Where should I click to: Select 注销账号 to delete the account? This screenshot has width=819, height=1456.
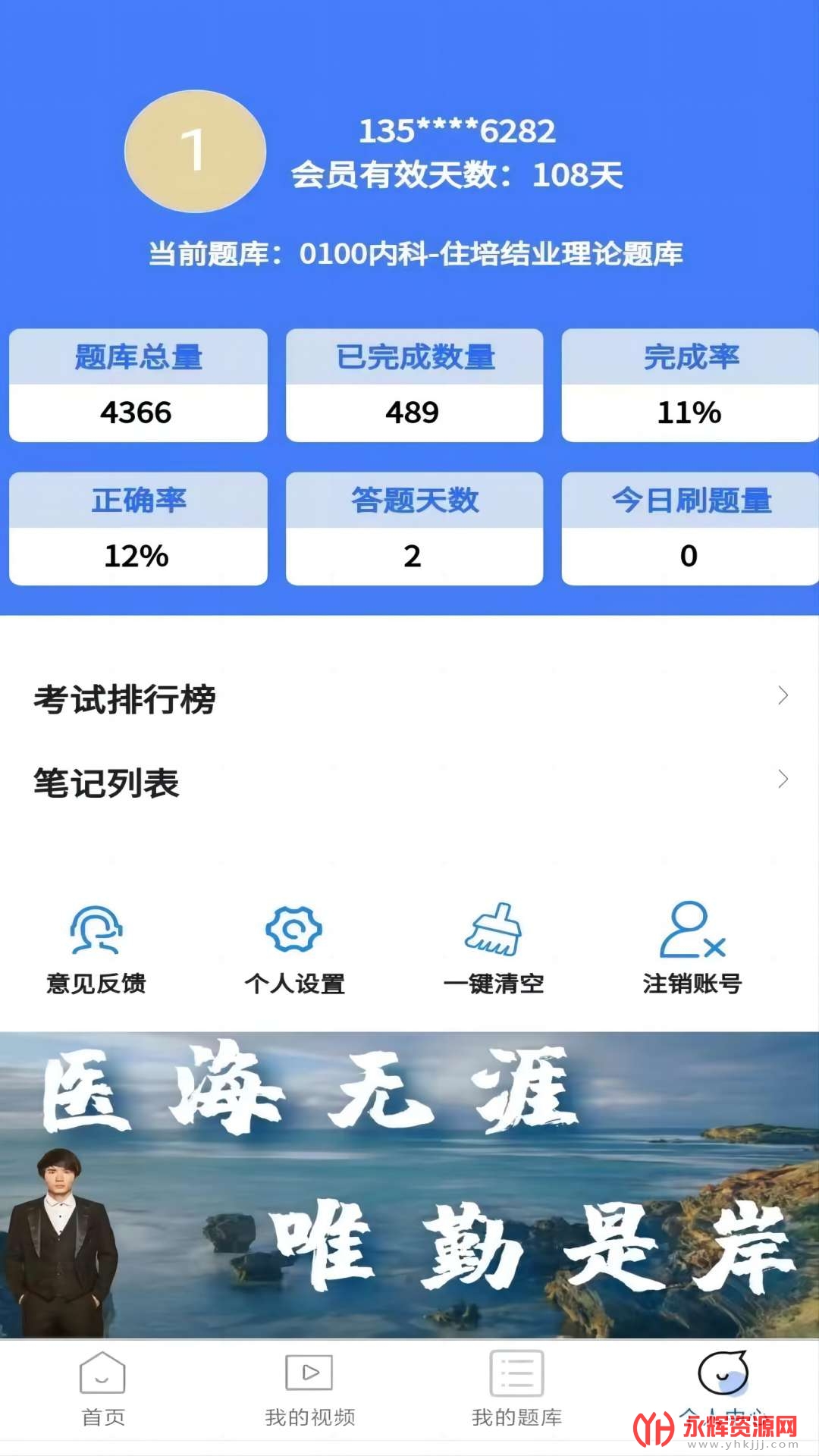pos(692,949)
